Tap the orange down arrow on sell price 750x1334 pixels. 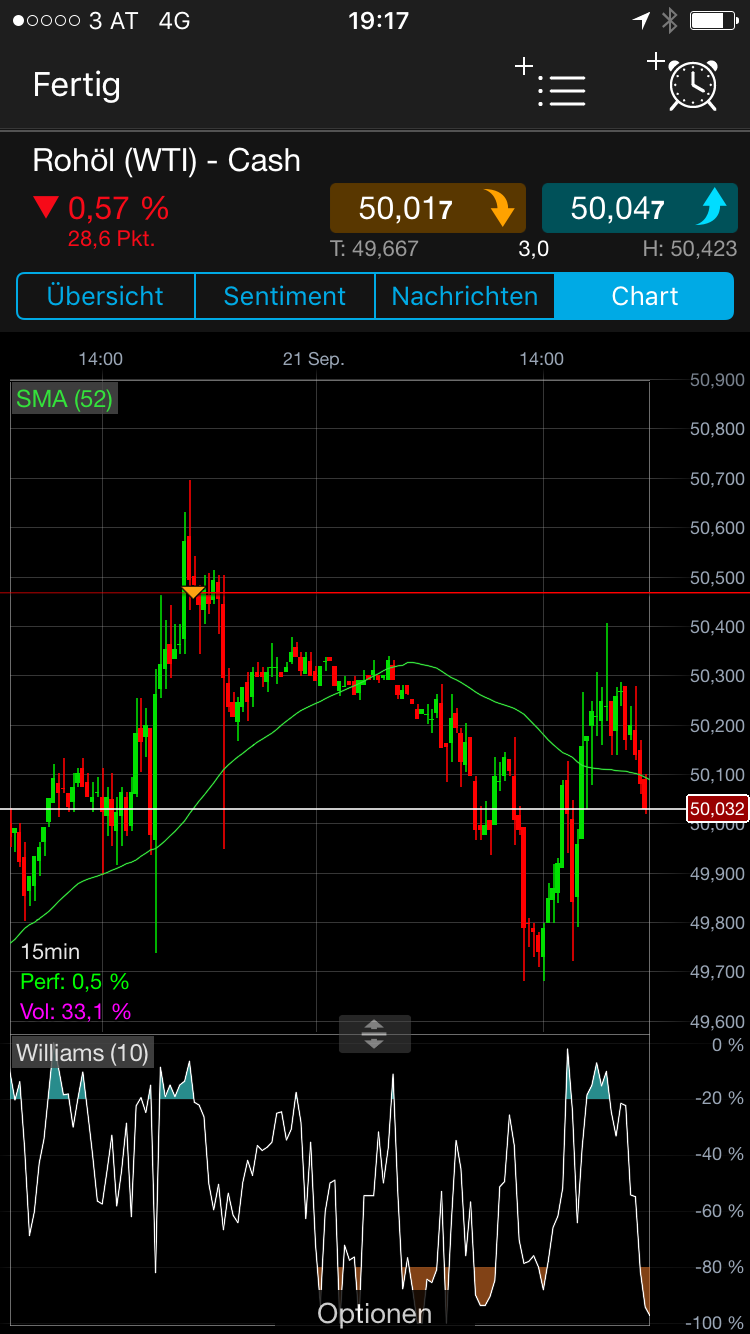point(500,208)
